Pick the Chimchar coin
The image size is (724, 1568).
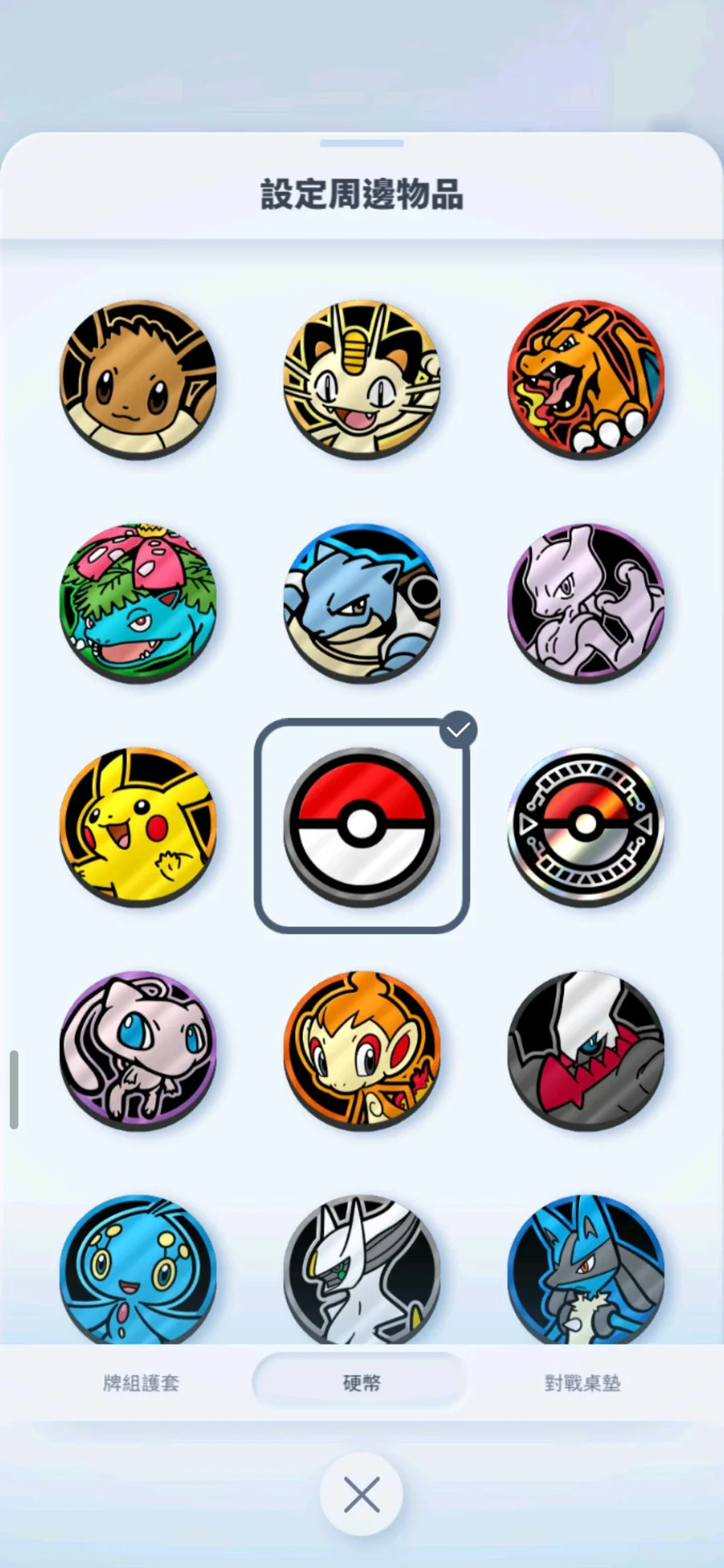361,1049
